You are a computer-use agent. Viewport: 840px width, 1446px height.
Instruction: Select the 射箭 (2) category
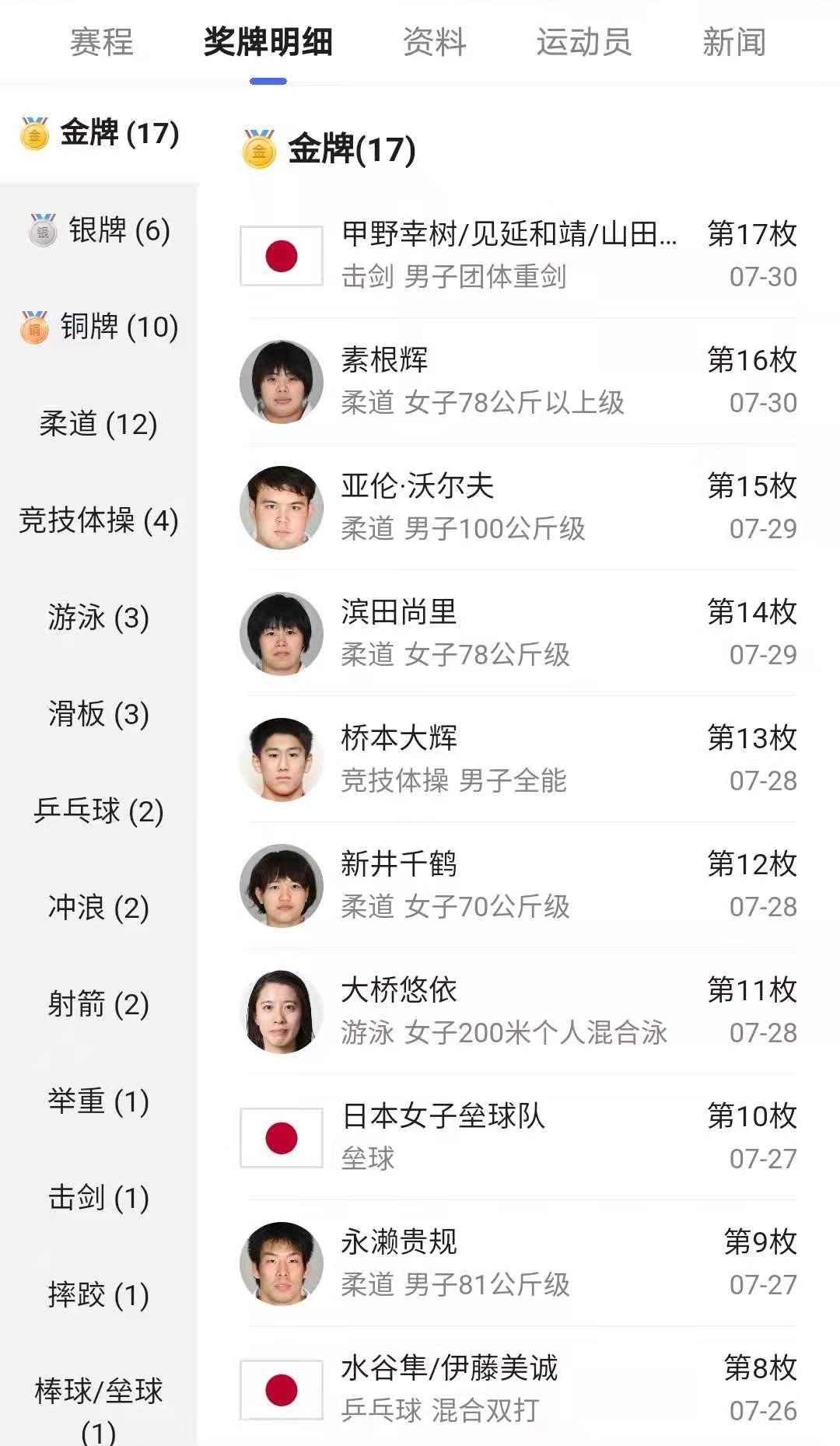(99, 1005)
